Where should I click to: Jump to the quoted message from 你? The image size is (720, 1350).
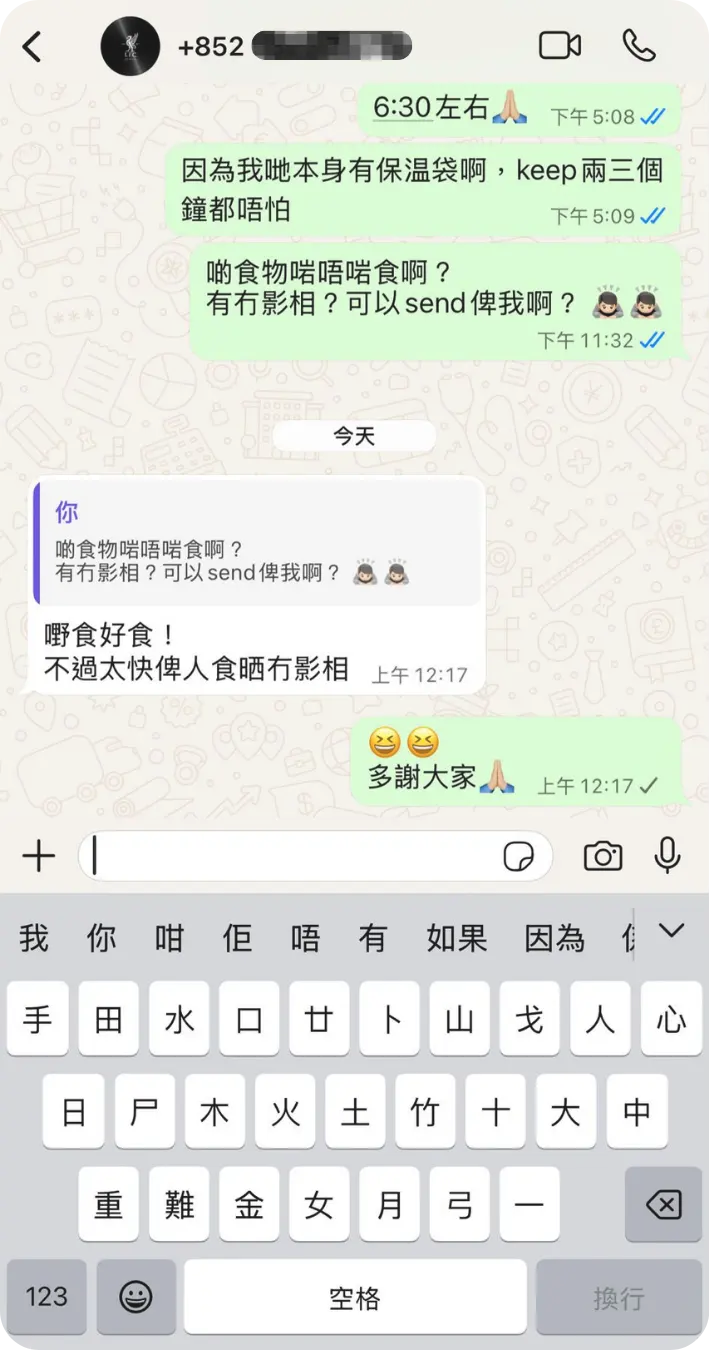click(258, 542)
